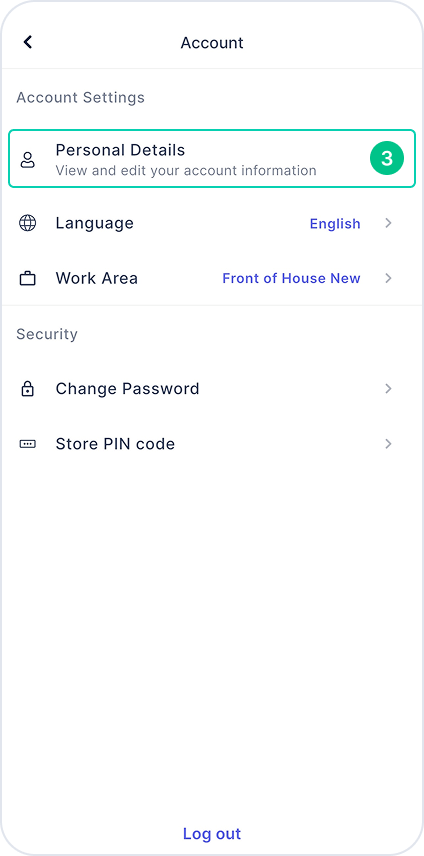Open the Language setting

tap(212, 223)
